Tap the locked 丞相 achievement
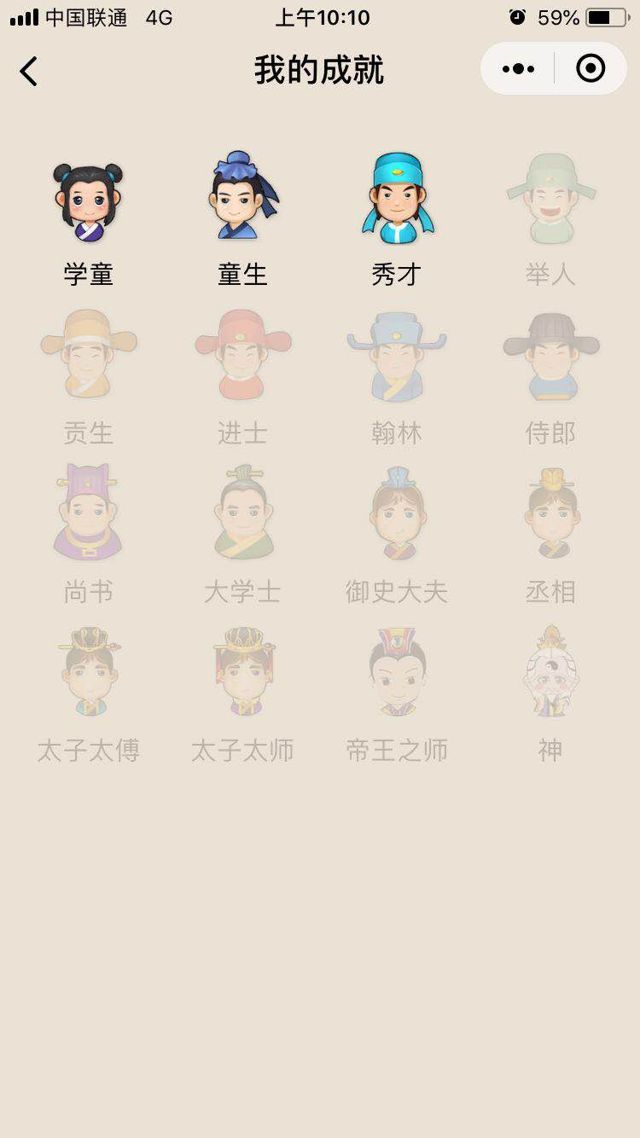The width and height of the screenshot is (640, 1138). coord(551,514)
